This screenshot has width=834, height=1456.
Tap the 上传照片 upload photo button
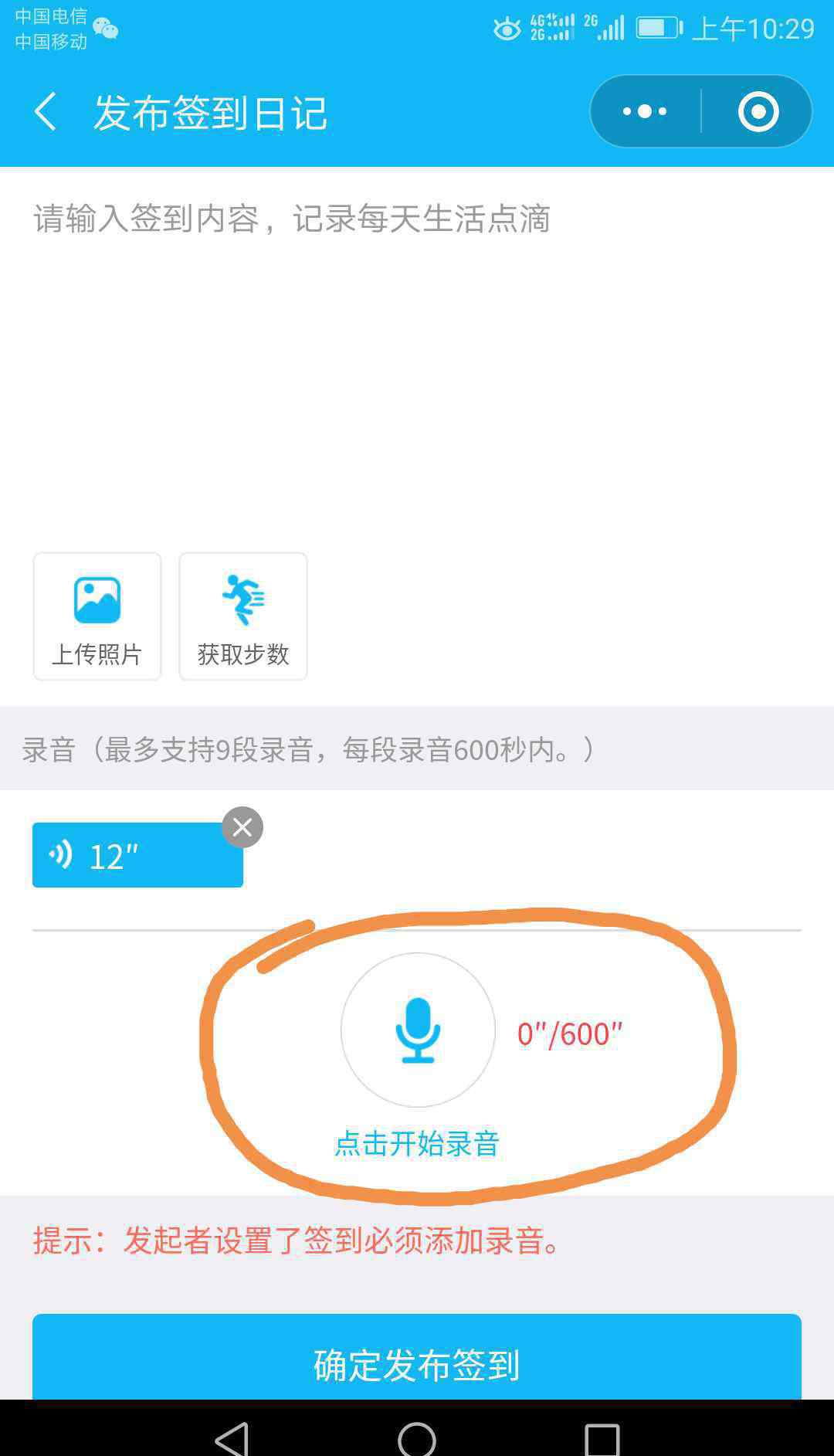(97, 616)
